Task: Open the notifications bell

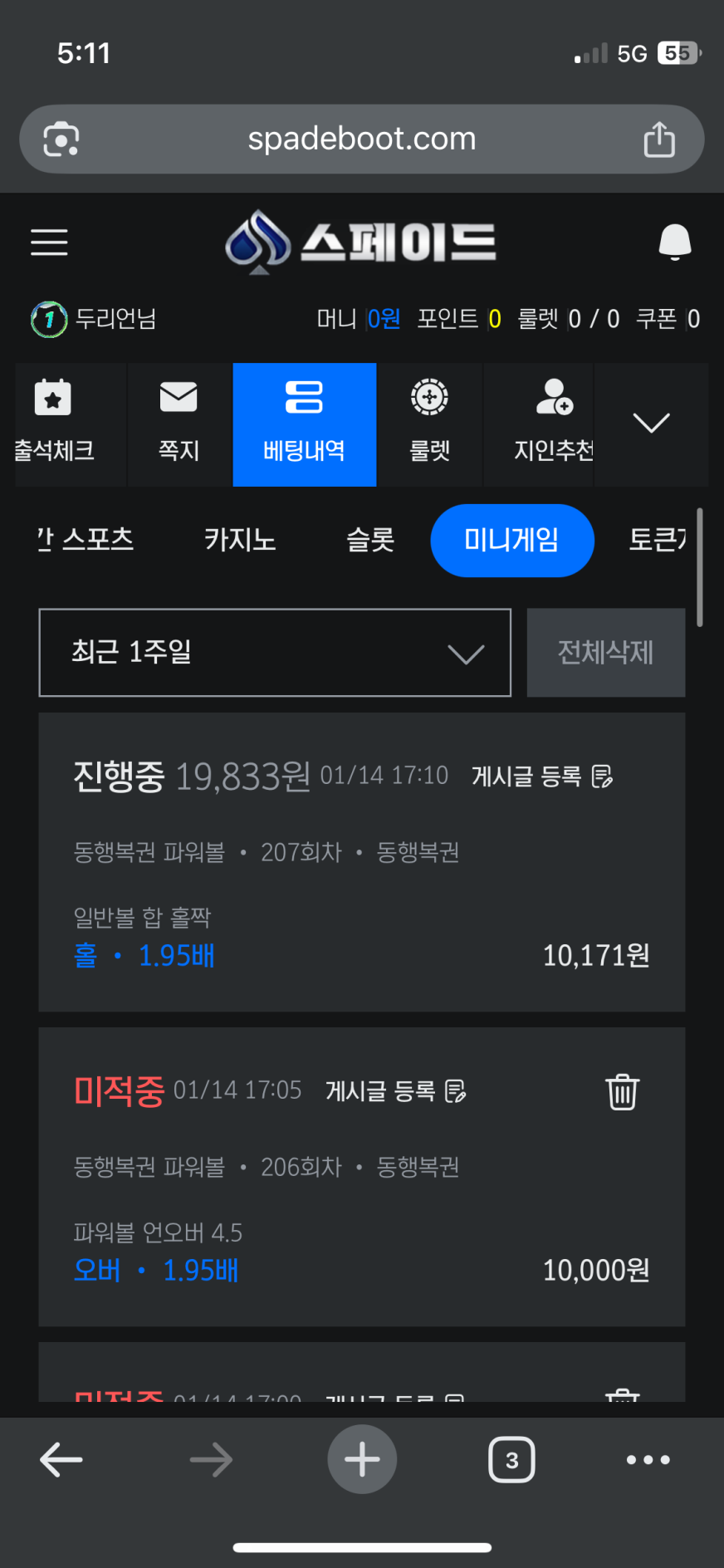Action: [x=674, y=243]
